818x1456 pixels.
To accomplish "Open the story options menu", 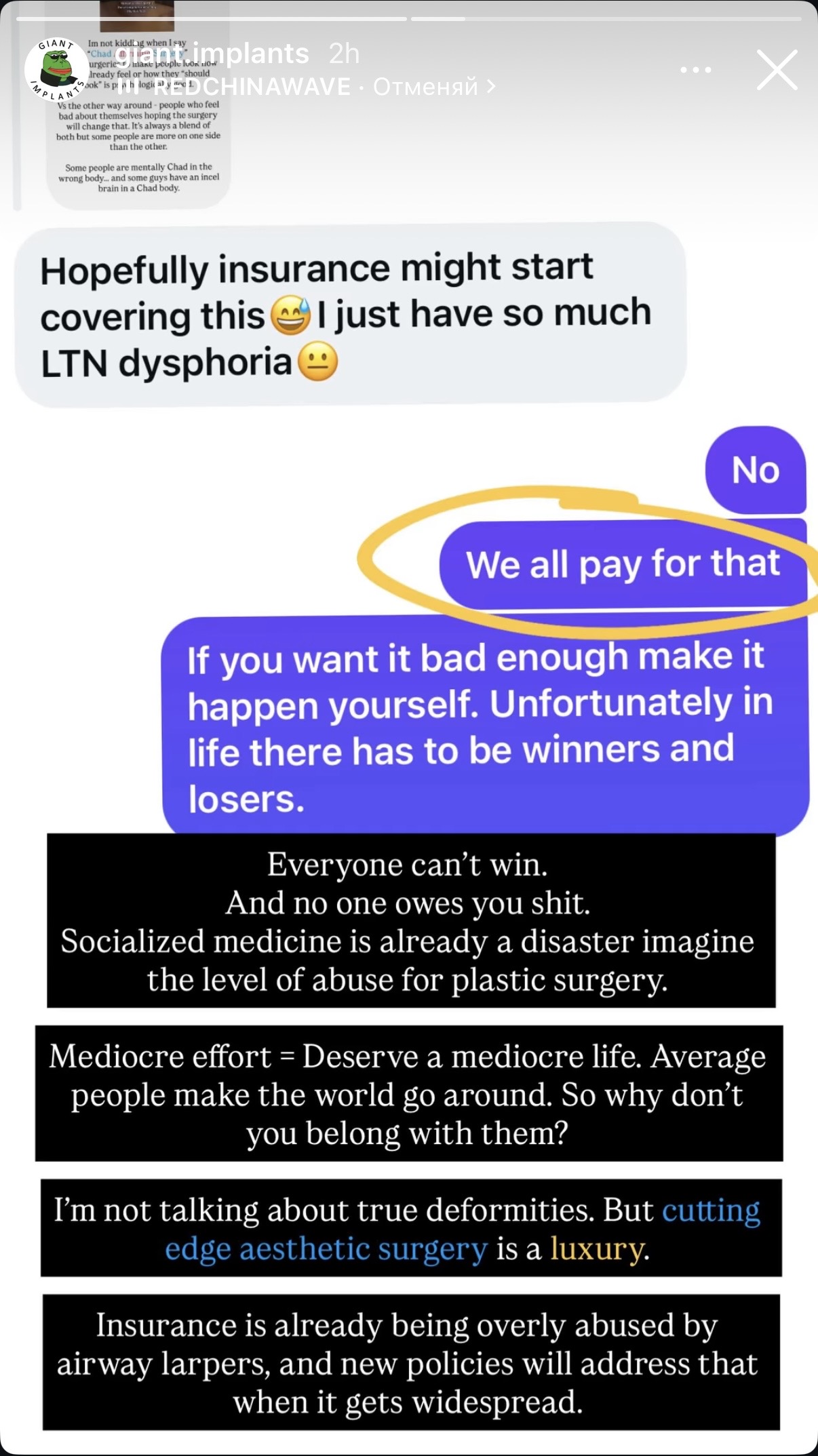I will click(x=695, y=70).
